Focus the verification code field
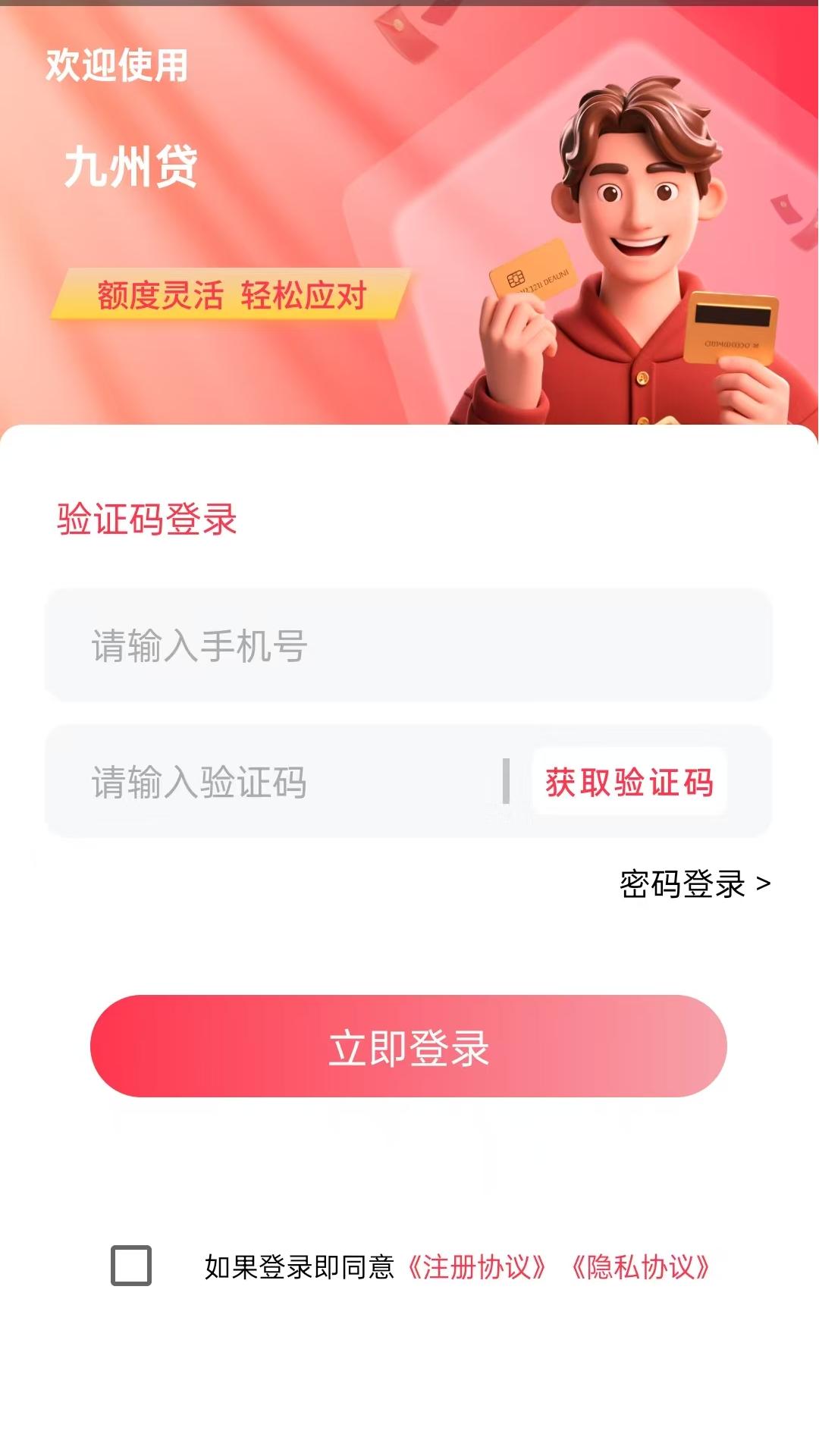This screenshot has height=1456, width=819. [x=288, y=782]
